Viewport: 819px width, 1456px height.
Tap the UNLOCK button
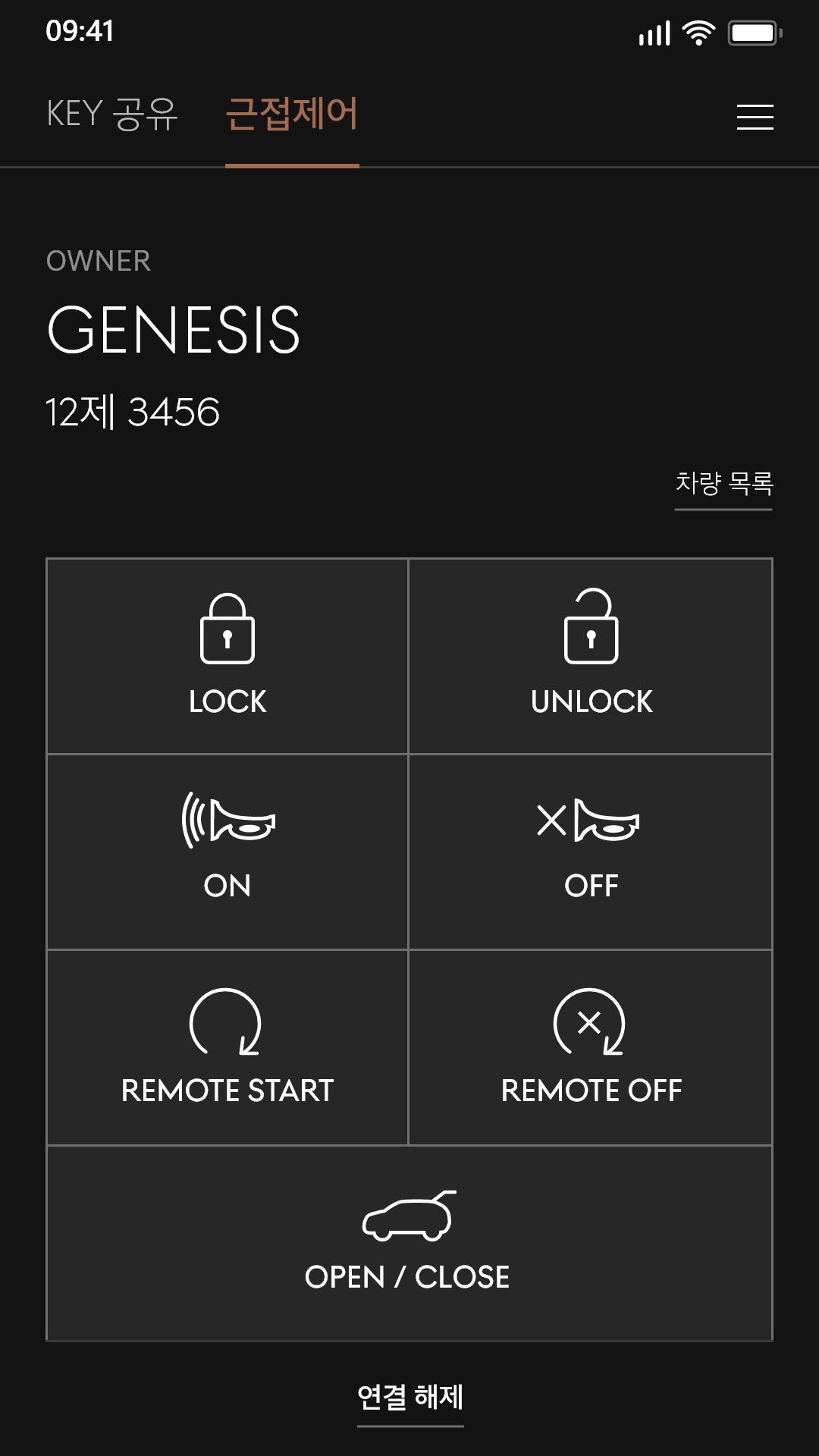coord(591,657)
